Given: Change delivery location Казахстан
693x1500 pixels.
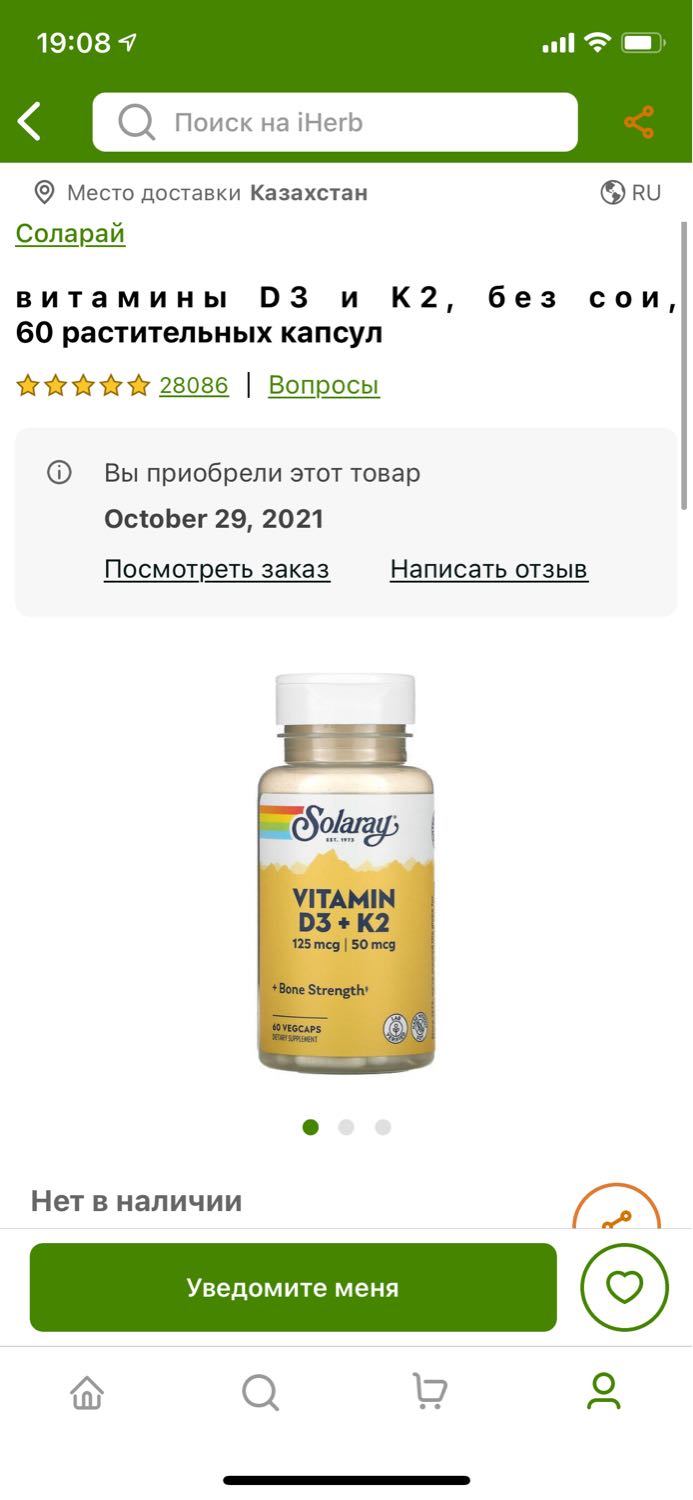Looking at the screenshot, I should [x=201, y=192].
